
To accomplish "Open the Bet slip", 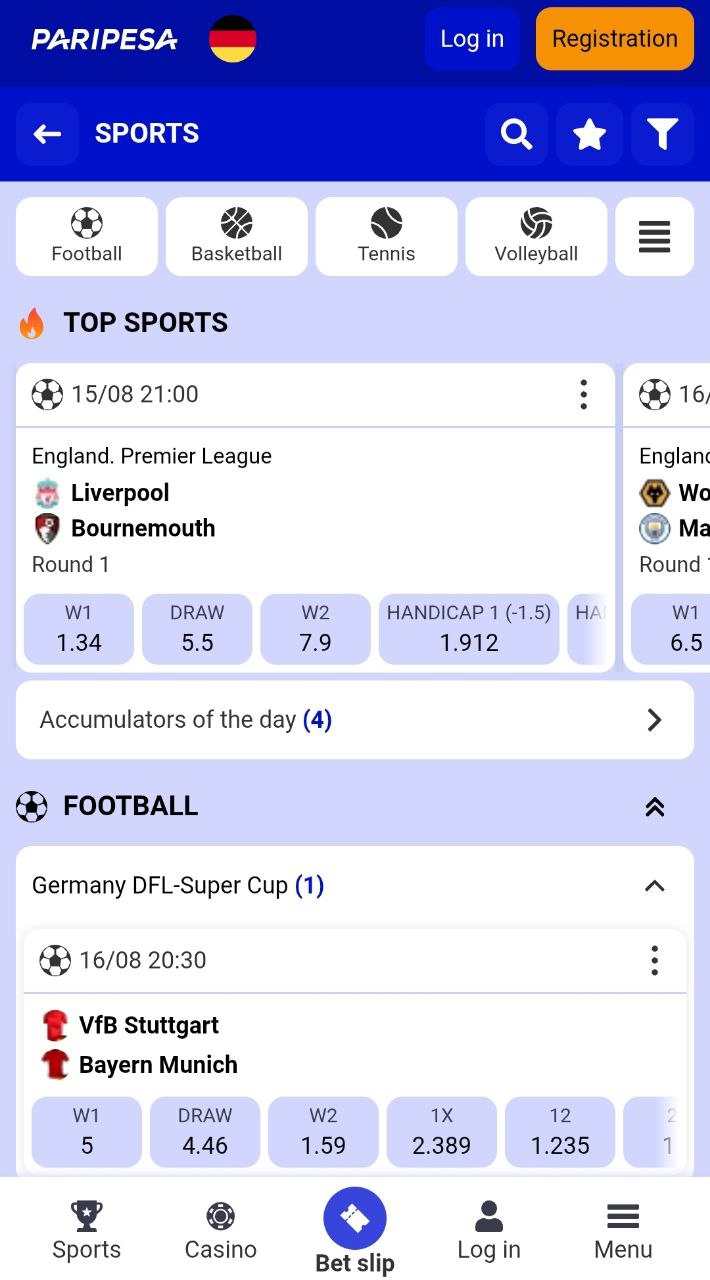I will coord(355,1230).
